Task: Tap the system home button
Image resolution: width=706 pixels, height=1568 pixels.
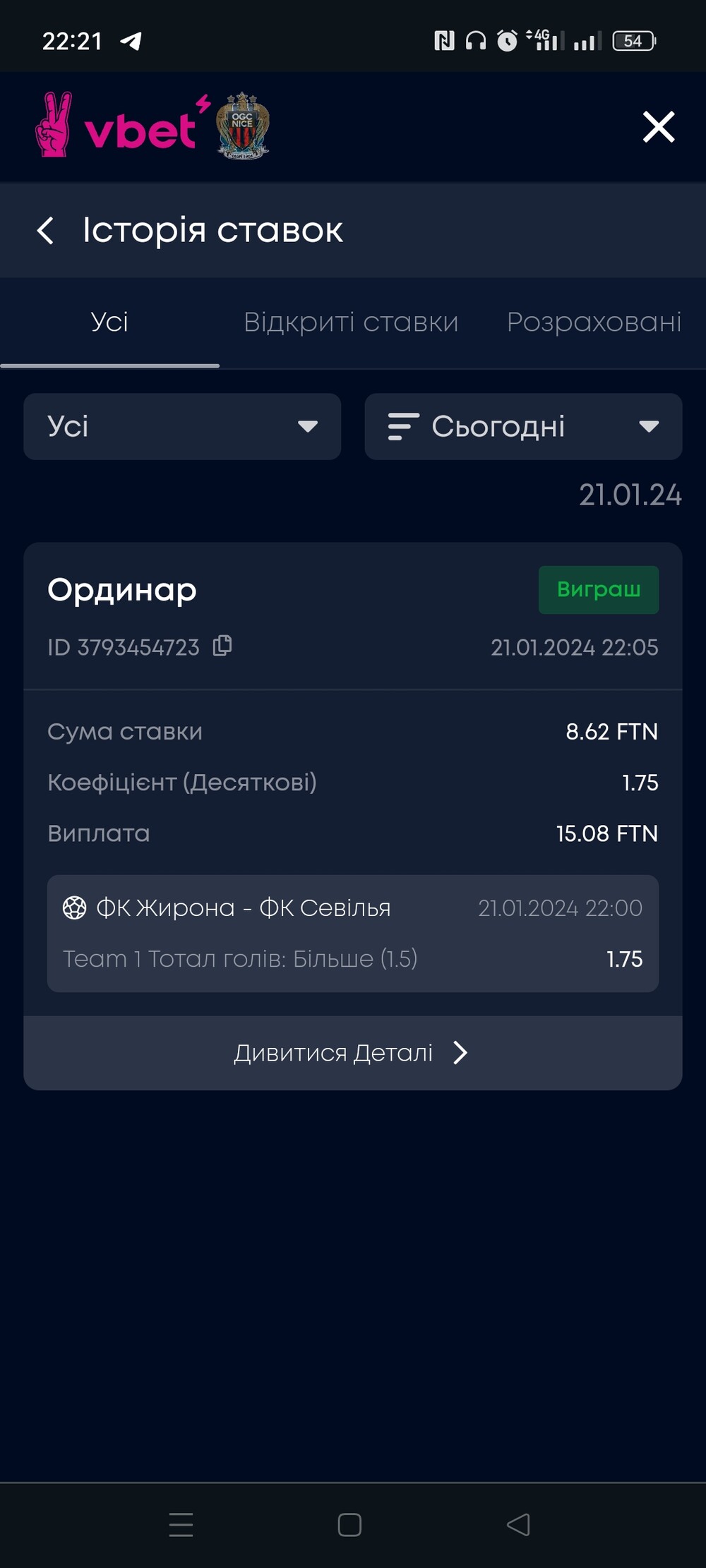Action: tap(349, 1525)
